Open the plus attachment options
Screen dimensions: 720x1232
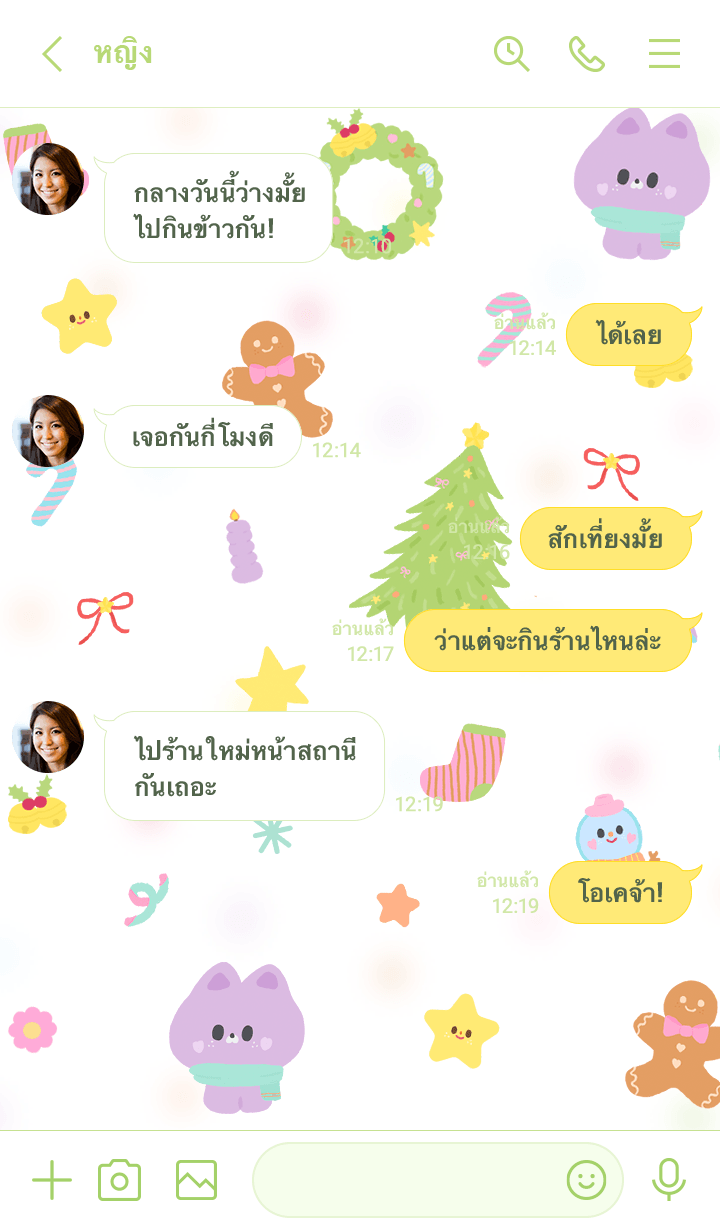coord(52,1180)
